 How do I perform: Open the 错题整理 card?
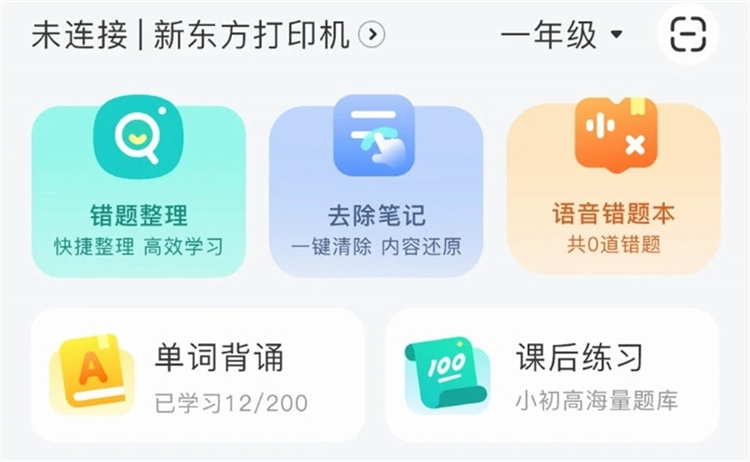[138, 190]
